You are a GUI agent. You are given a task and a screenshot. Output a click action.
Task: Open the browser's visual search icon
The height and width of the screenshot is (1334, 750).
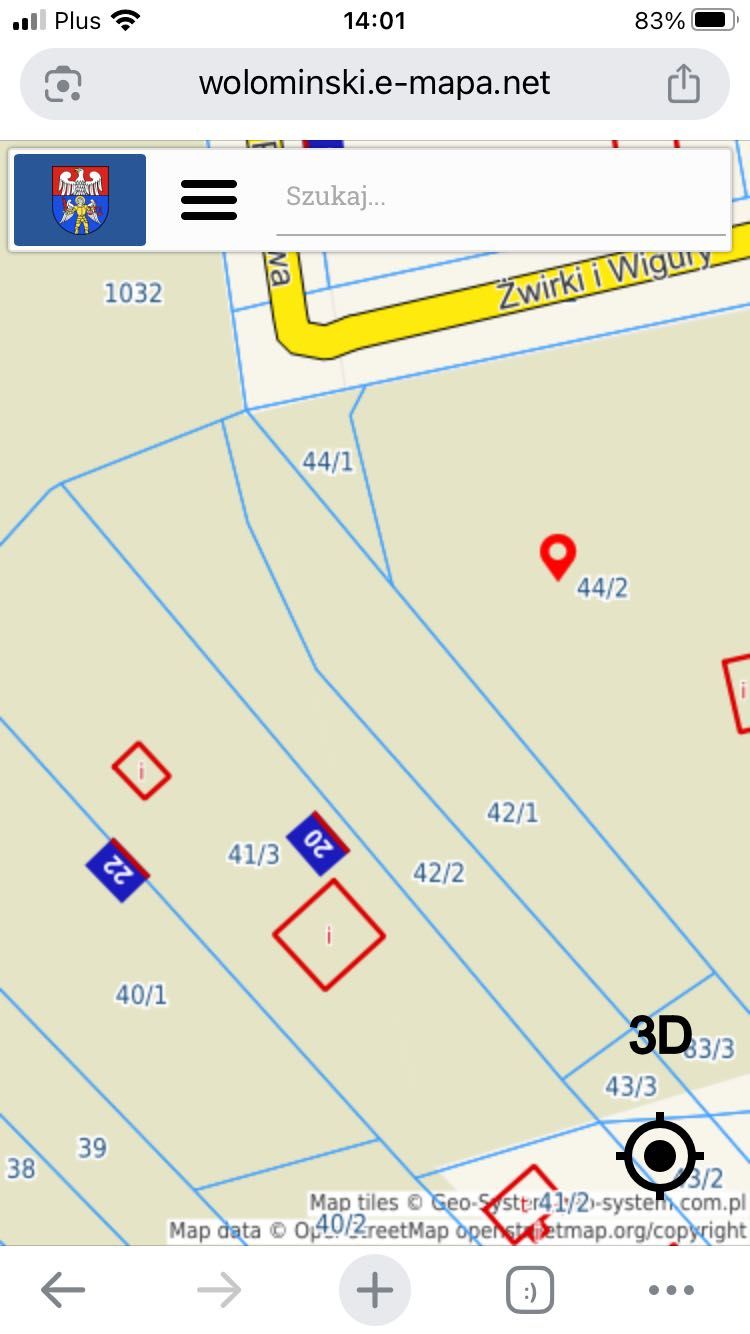(63, 84)
